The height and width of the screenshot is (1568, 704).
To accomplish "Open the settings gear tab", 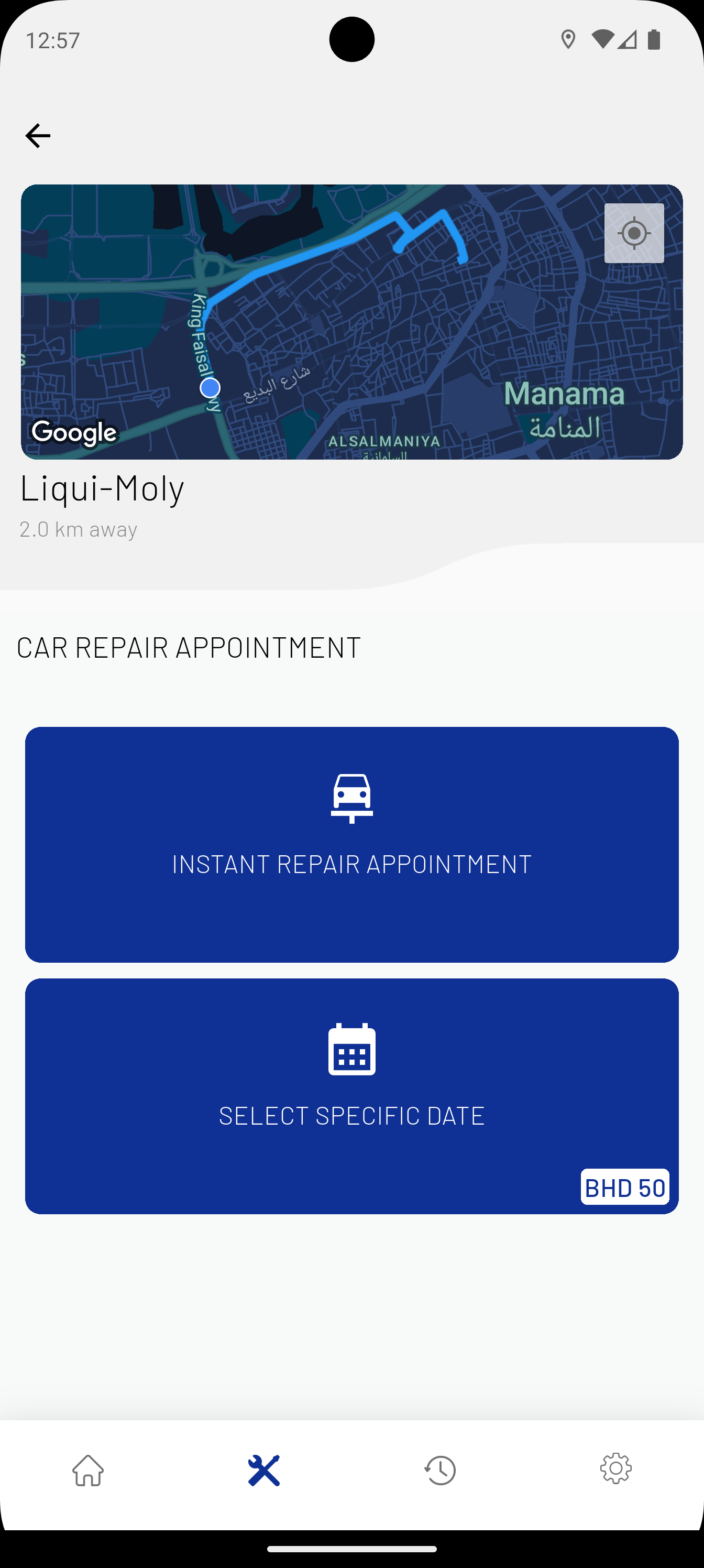I will tap(616, 1469).
